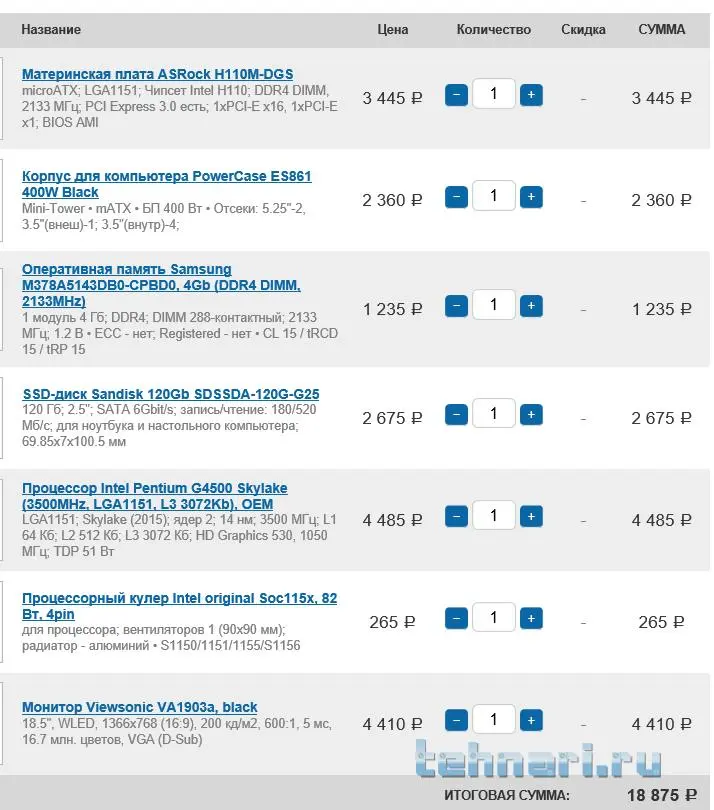Open the PowerCase ES861 case link
The height and width of the screenshot is (810, 714).
point(166,176)
